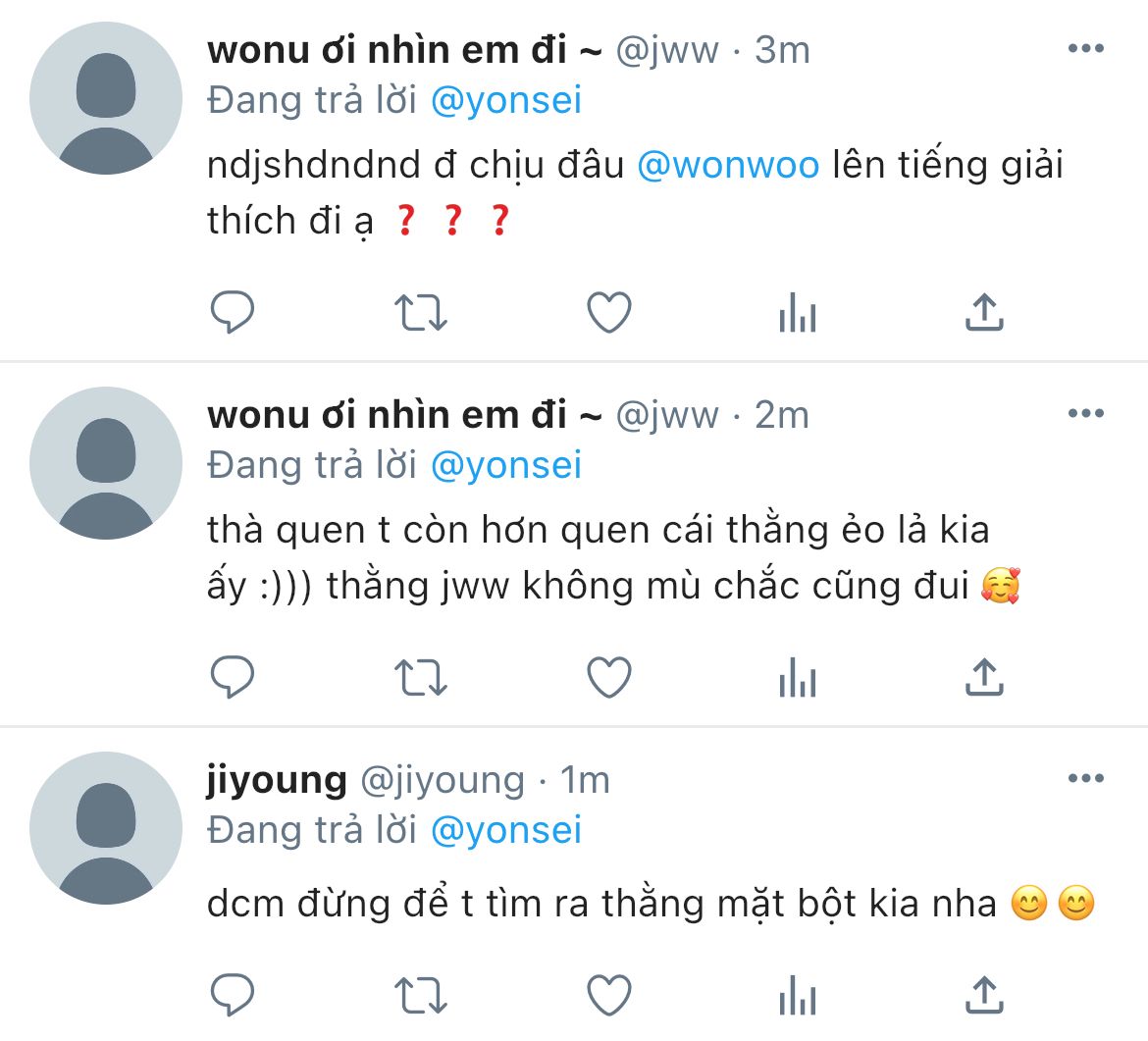Retweet the 3m tweet from @jww
The image size is (1148, 1041).
click(420, 313)
